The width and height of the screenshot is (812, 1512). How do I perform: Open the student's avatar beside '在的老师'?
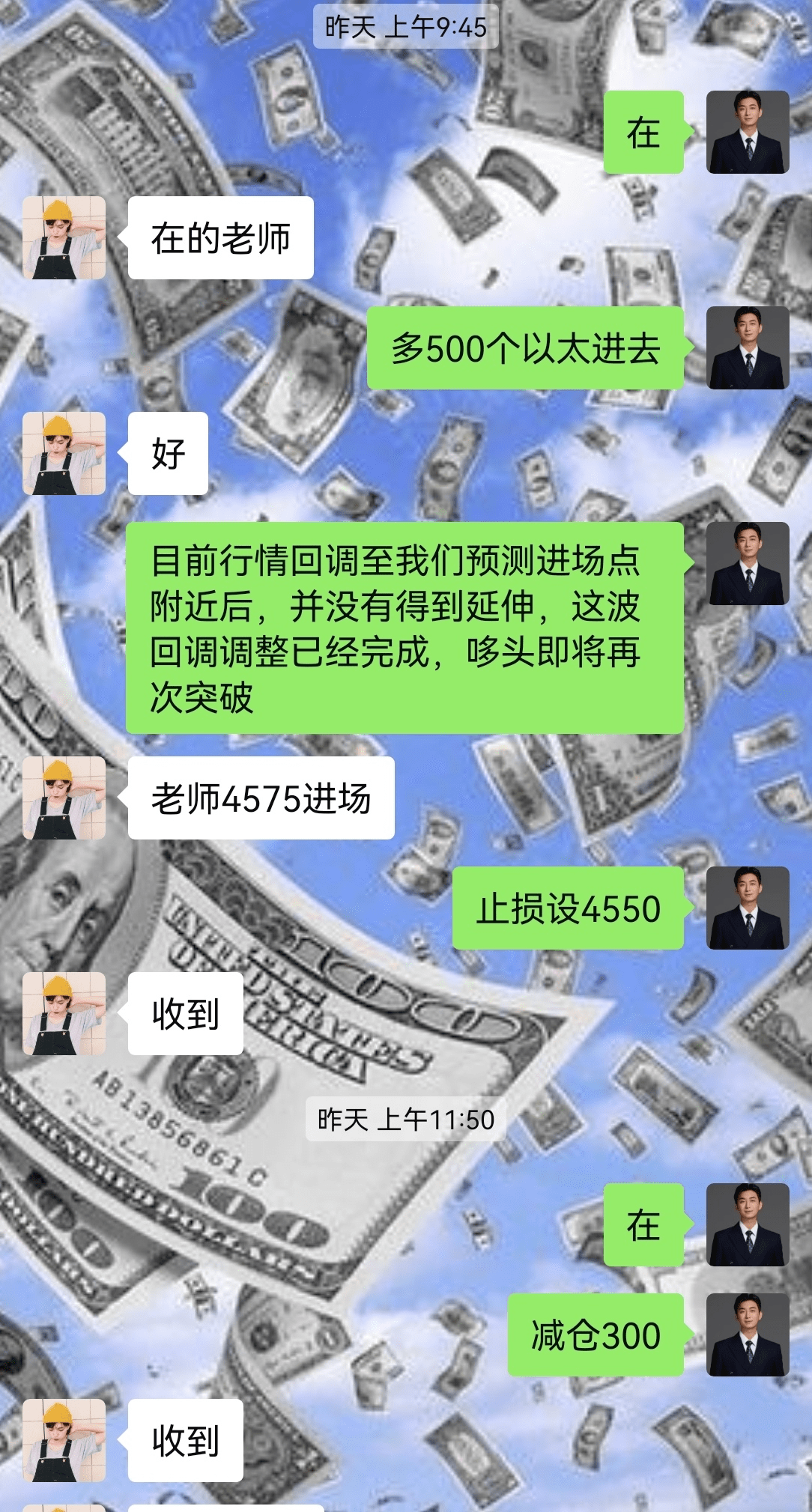click(x=64, y=238)
